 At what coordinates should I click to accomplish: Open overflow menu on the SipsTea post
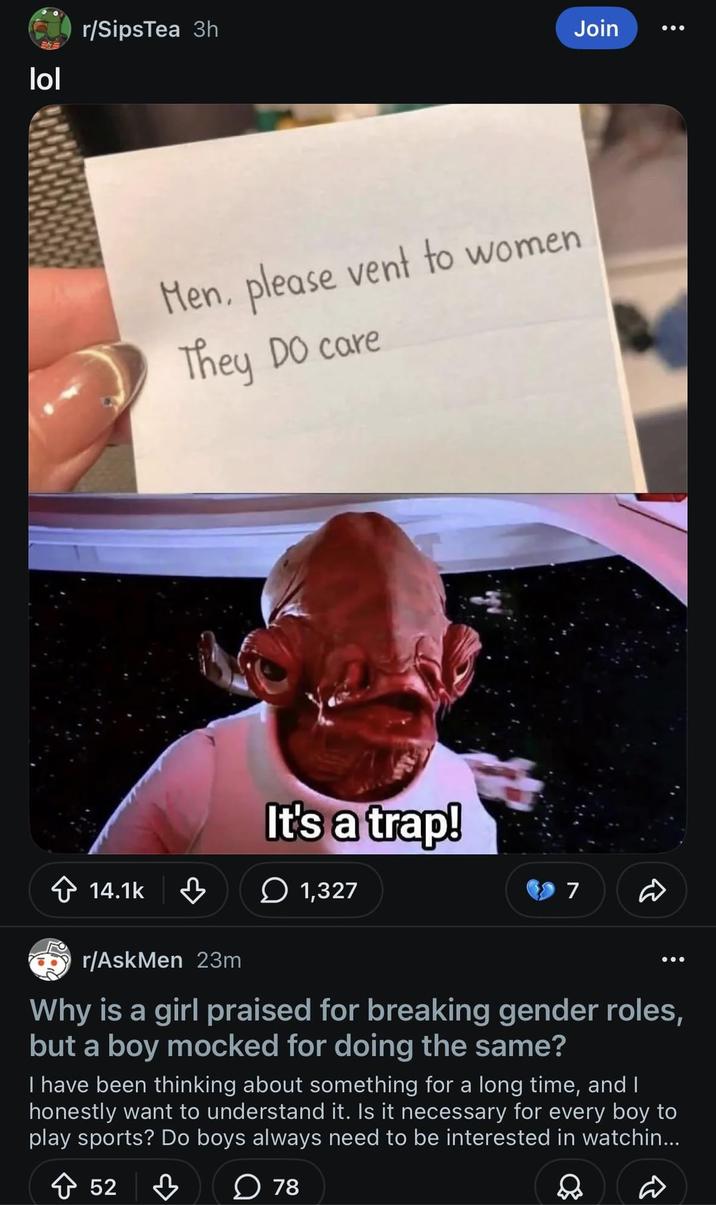[673, 29]
